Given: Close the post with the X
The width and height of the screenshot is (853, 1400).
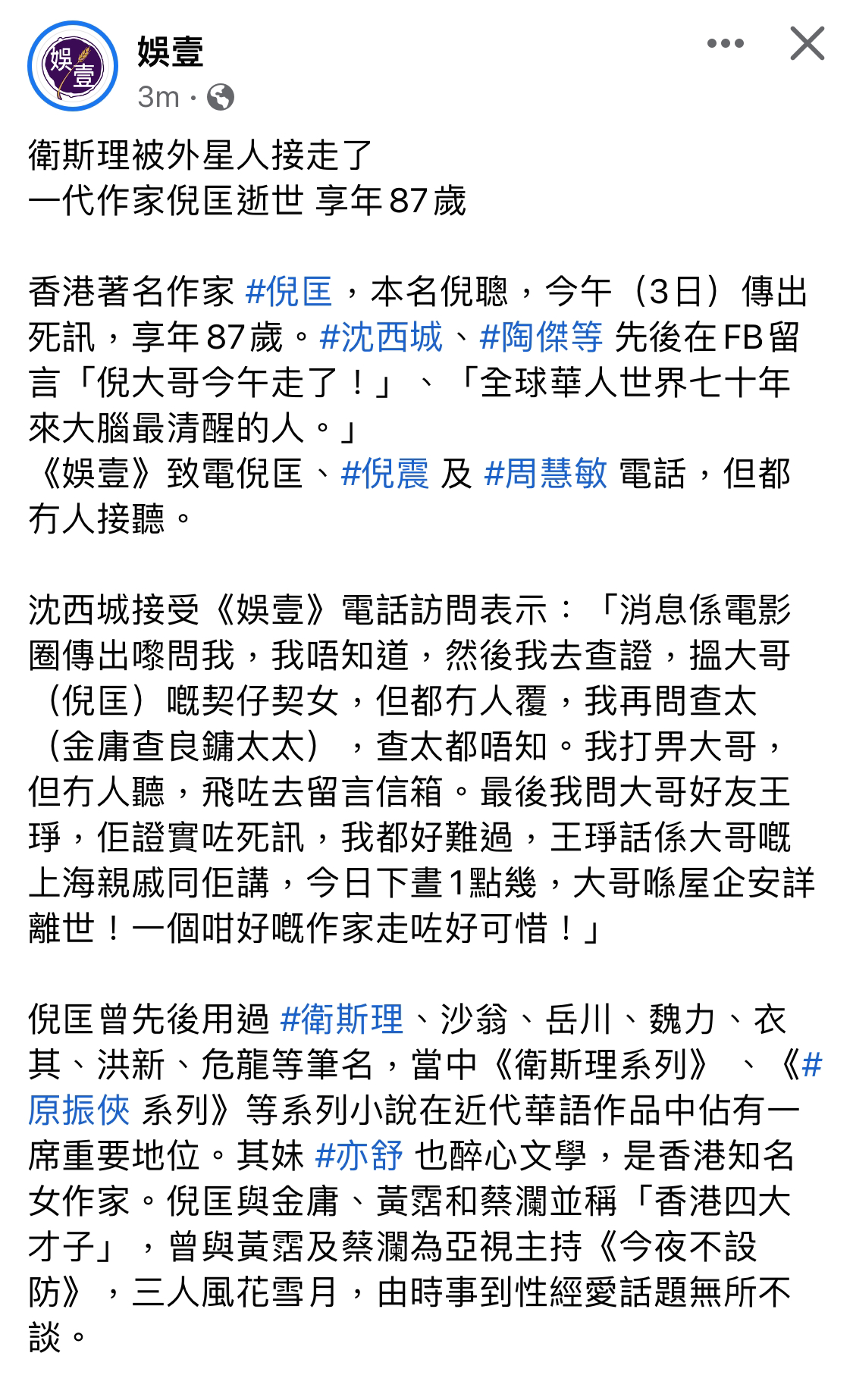Looking at the screenshot, I should click(807, 43).
